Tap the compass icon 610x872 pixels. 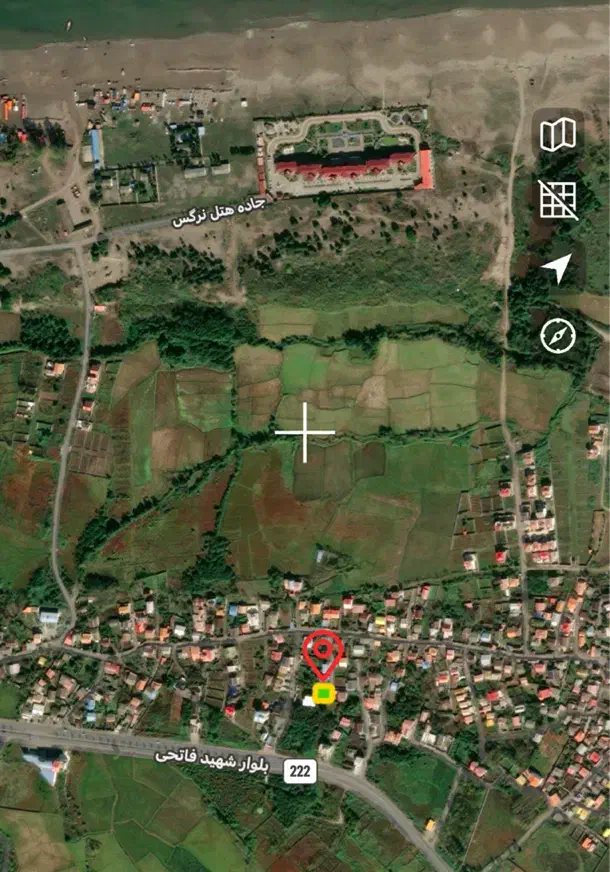558,336
